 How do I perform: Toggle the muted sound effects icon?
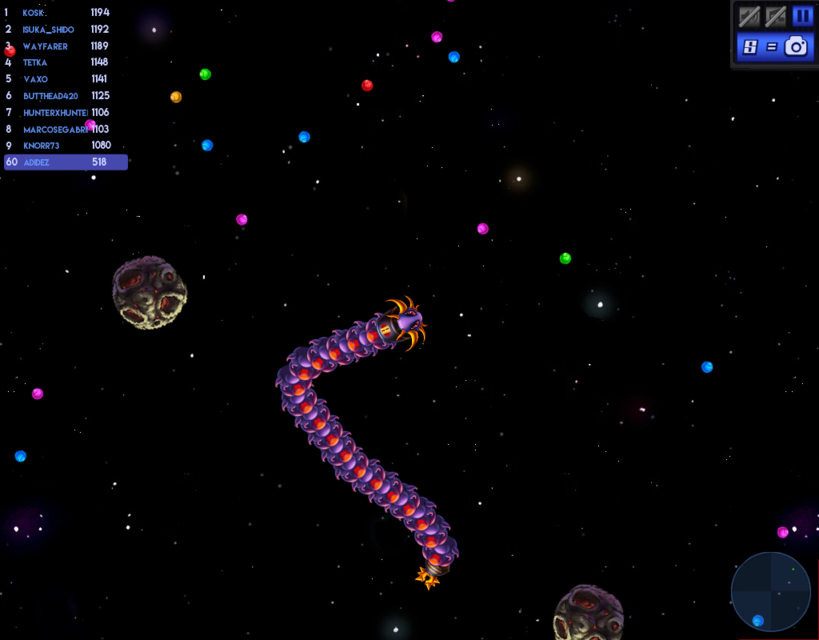click(749, 16)
